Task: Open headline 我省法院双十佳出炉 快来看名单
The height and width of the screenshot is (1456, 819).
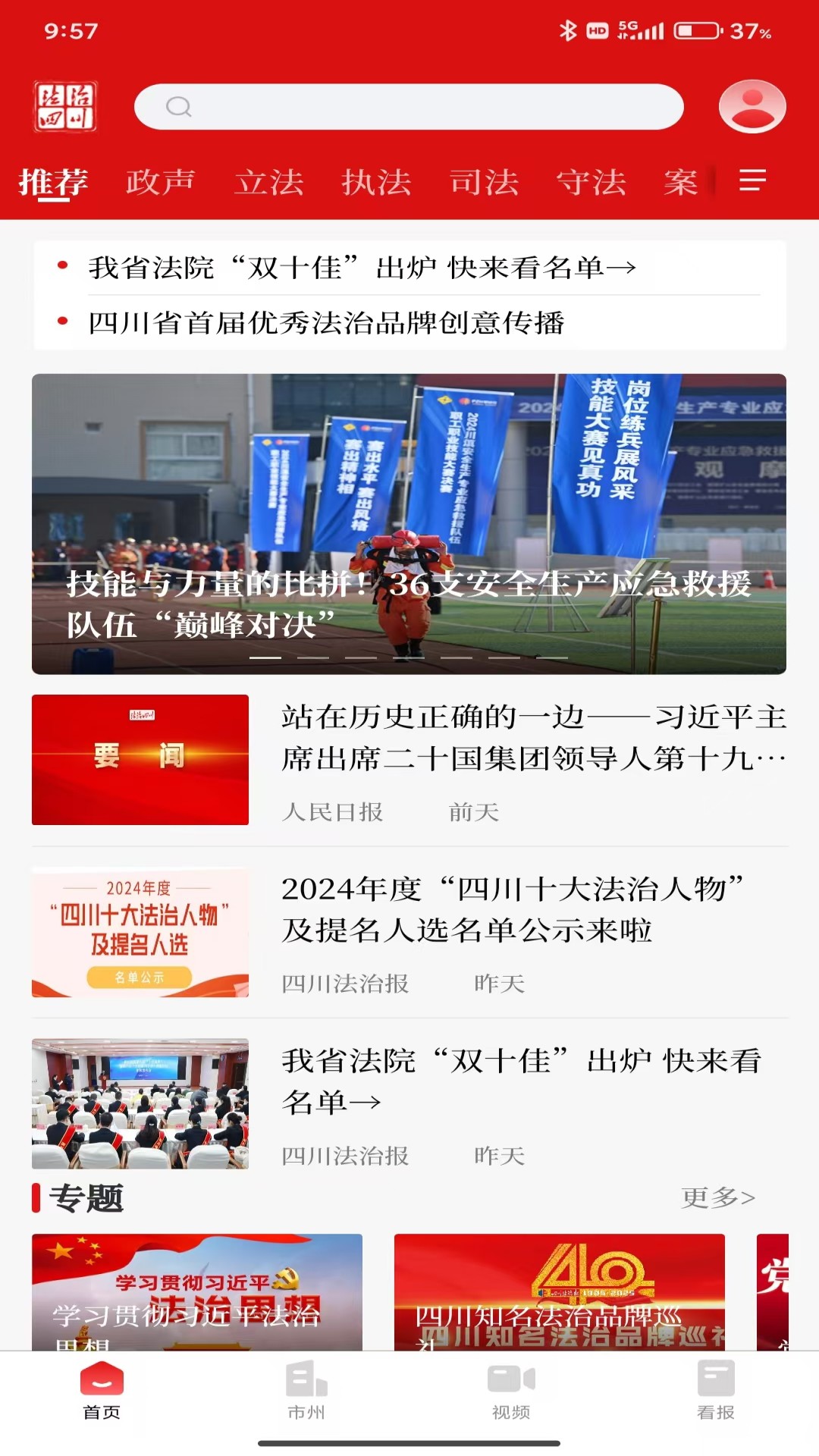Action: 361,267
